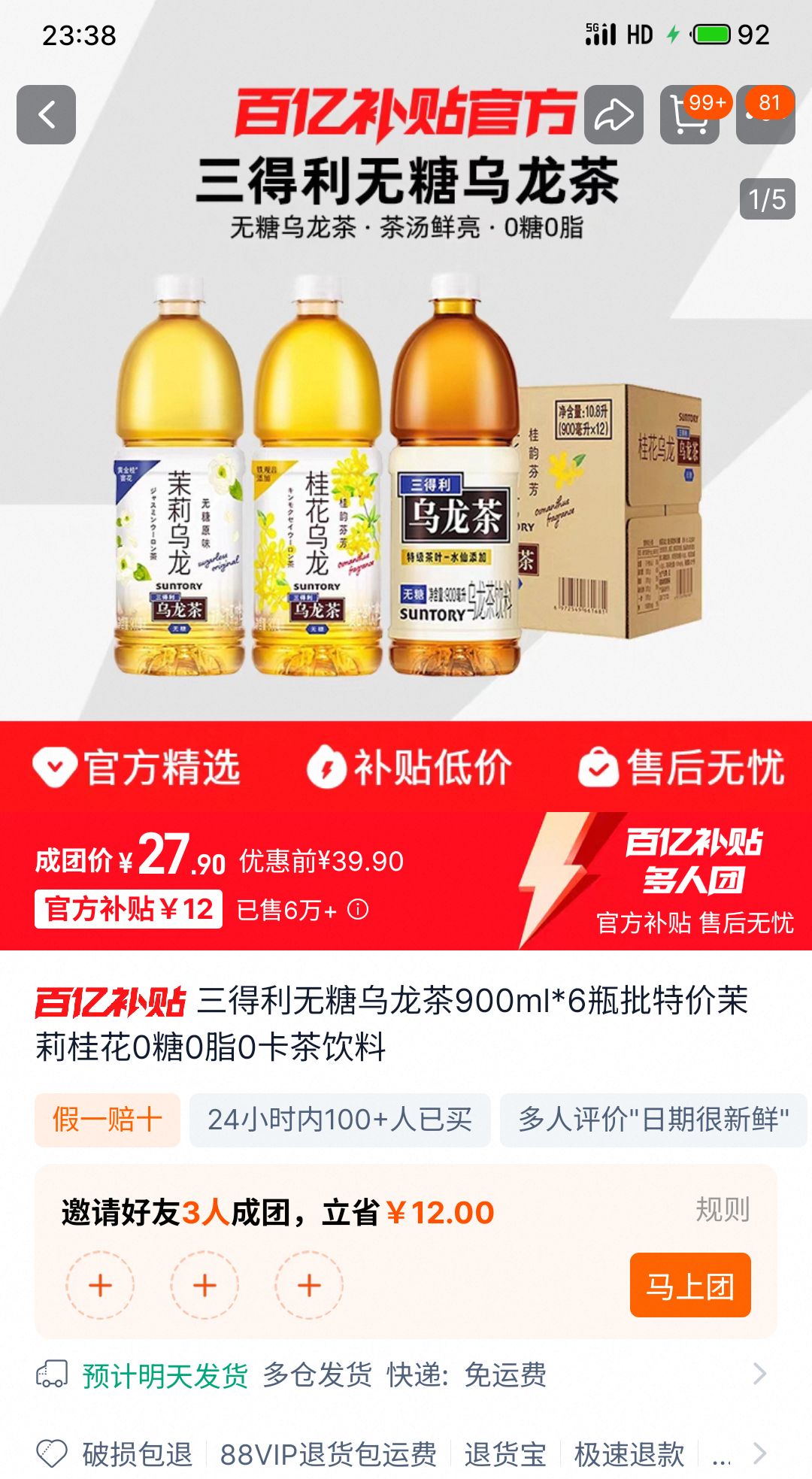Open the 规则 group-buy rules
This screenshot has width=812, height=1479.
pyautogui.click(x=722, y=1209)
